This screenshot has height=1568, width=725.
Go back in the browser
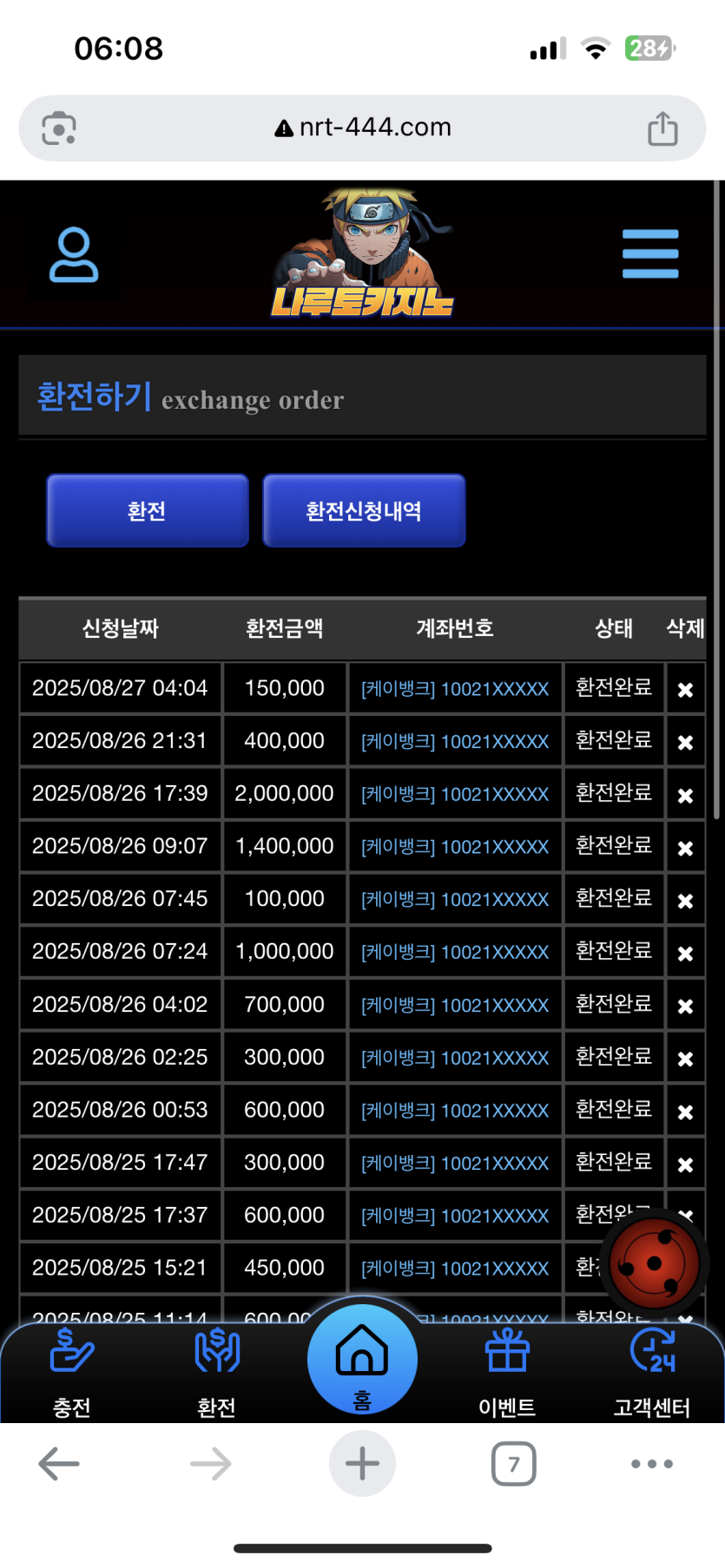point(59,1464)
